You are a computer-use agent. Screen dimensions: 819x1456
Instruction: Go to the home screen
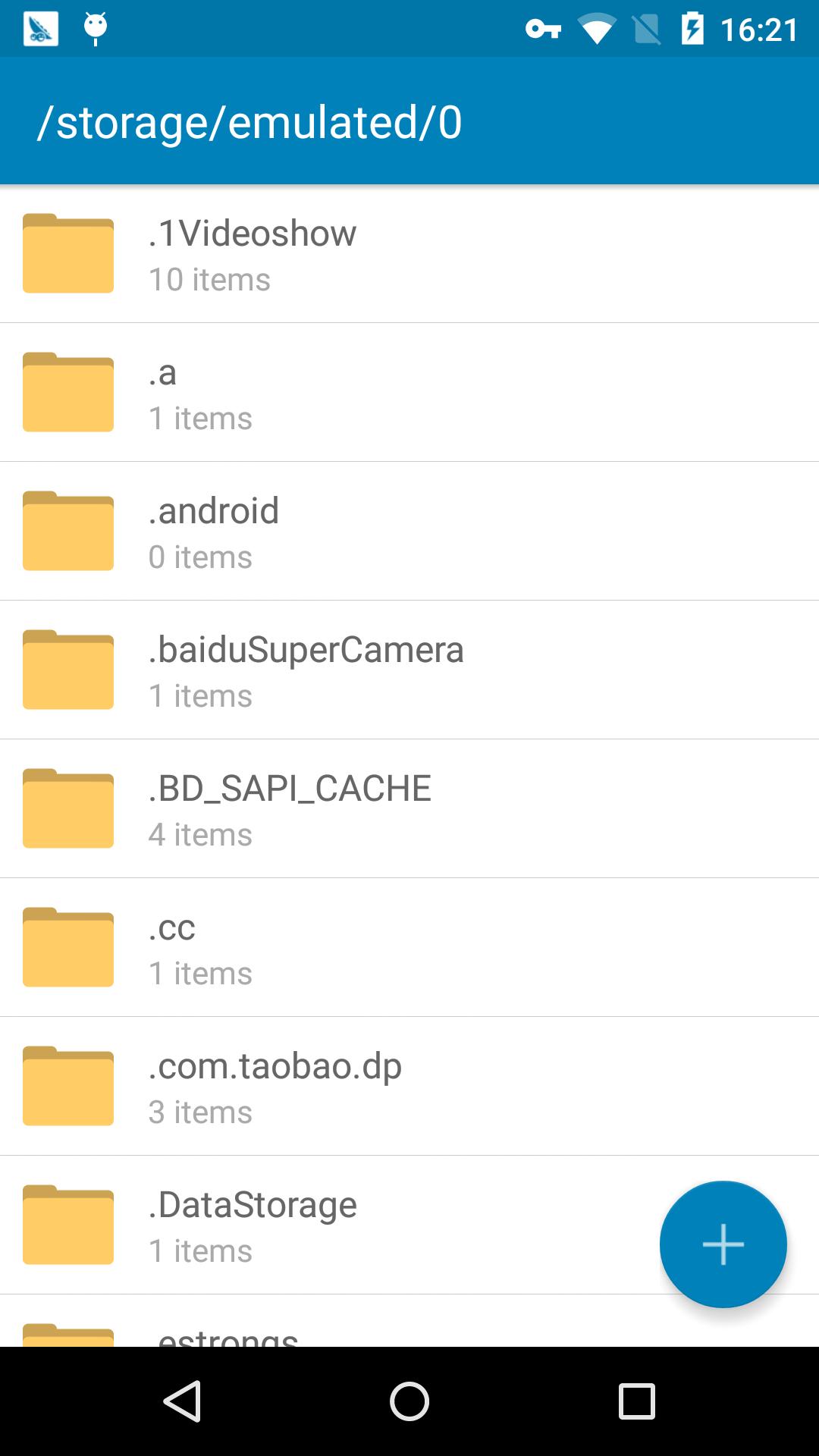pos(409,1401)
